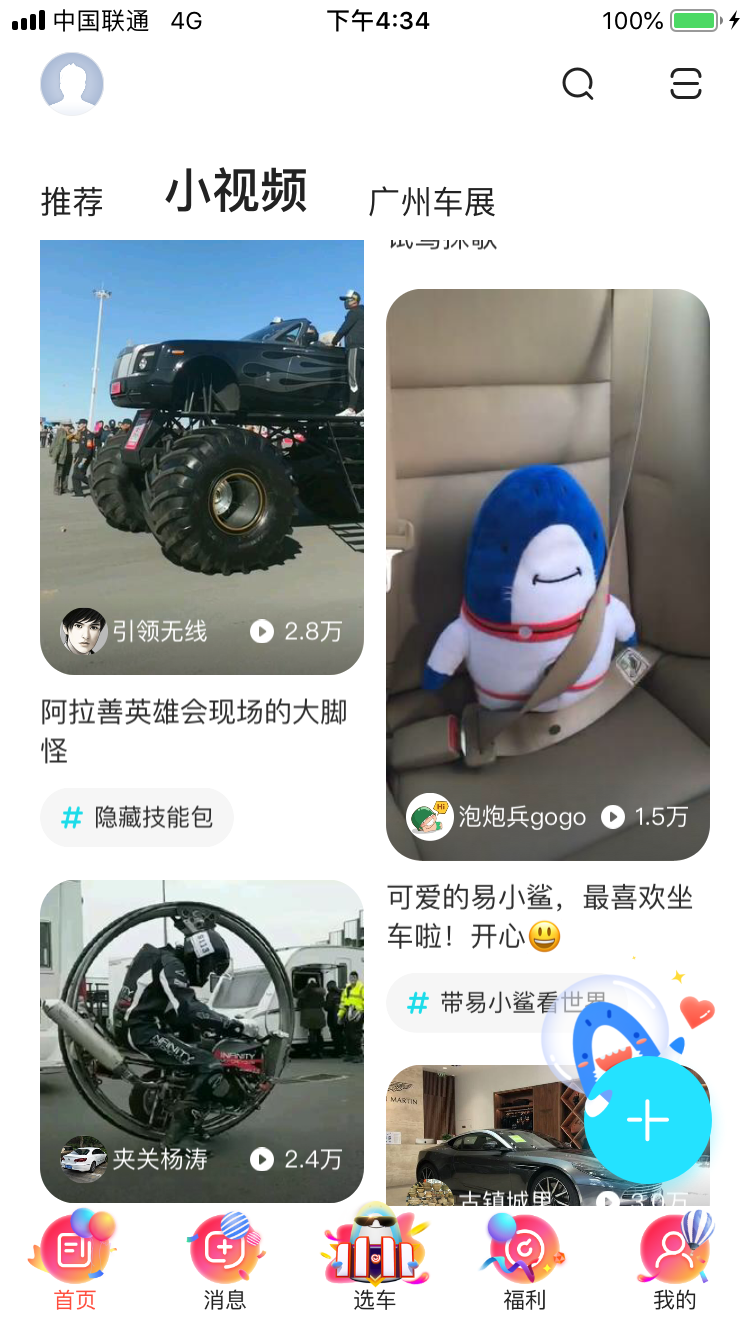
Task: Open the scan icon
Action: coord(686,84)
